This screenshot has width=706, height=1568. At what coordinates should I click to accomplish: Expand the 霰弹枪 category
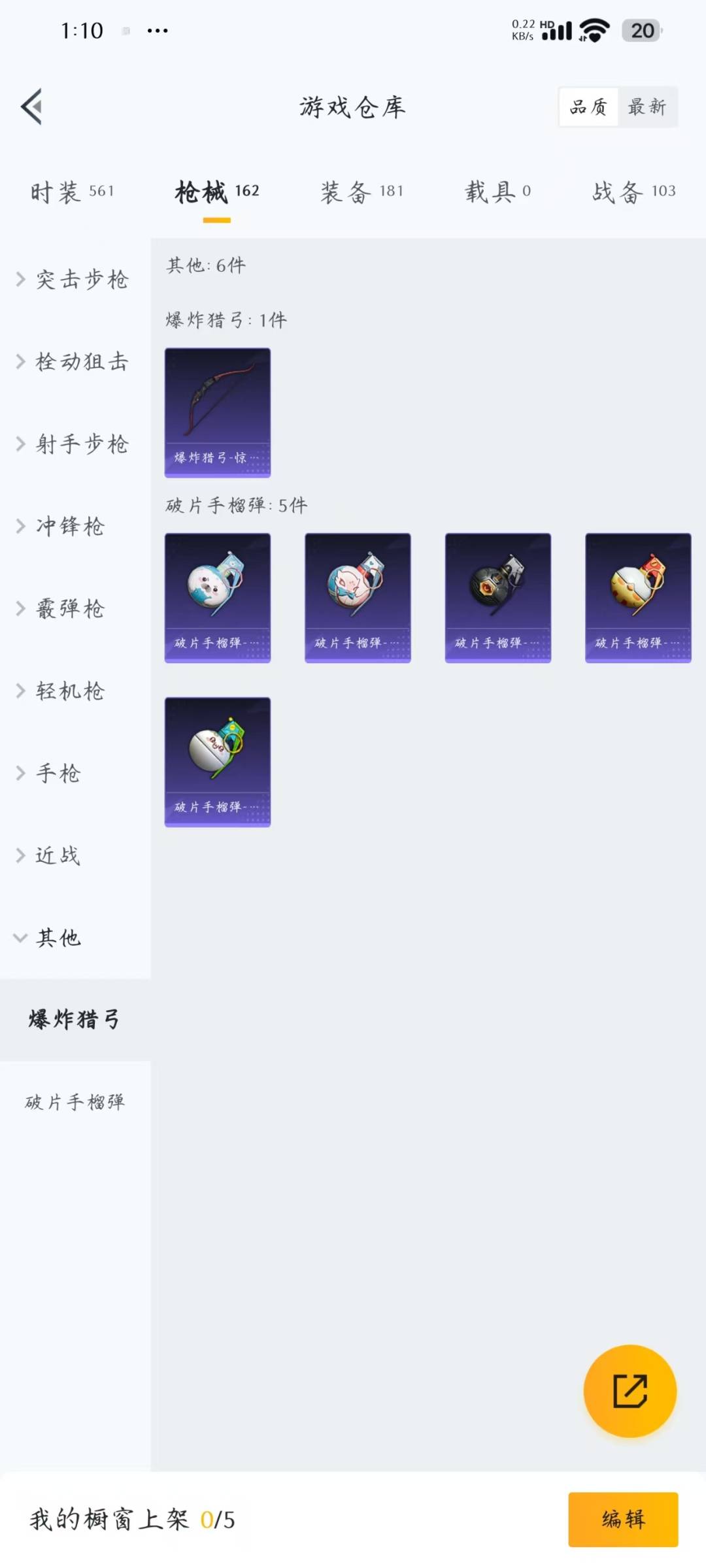(62, 609)
